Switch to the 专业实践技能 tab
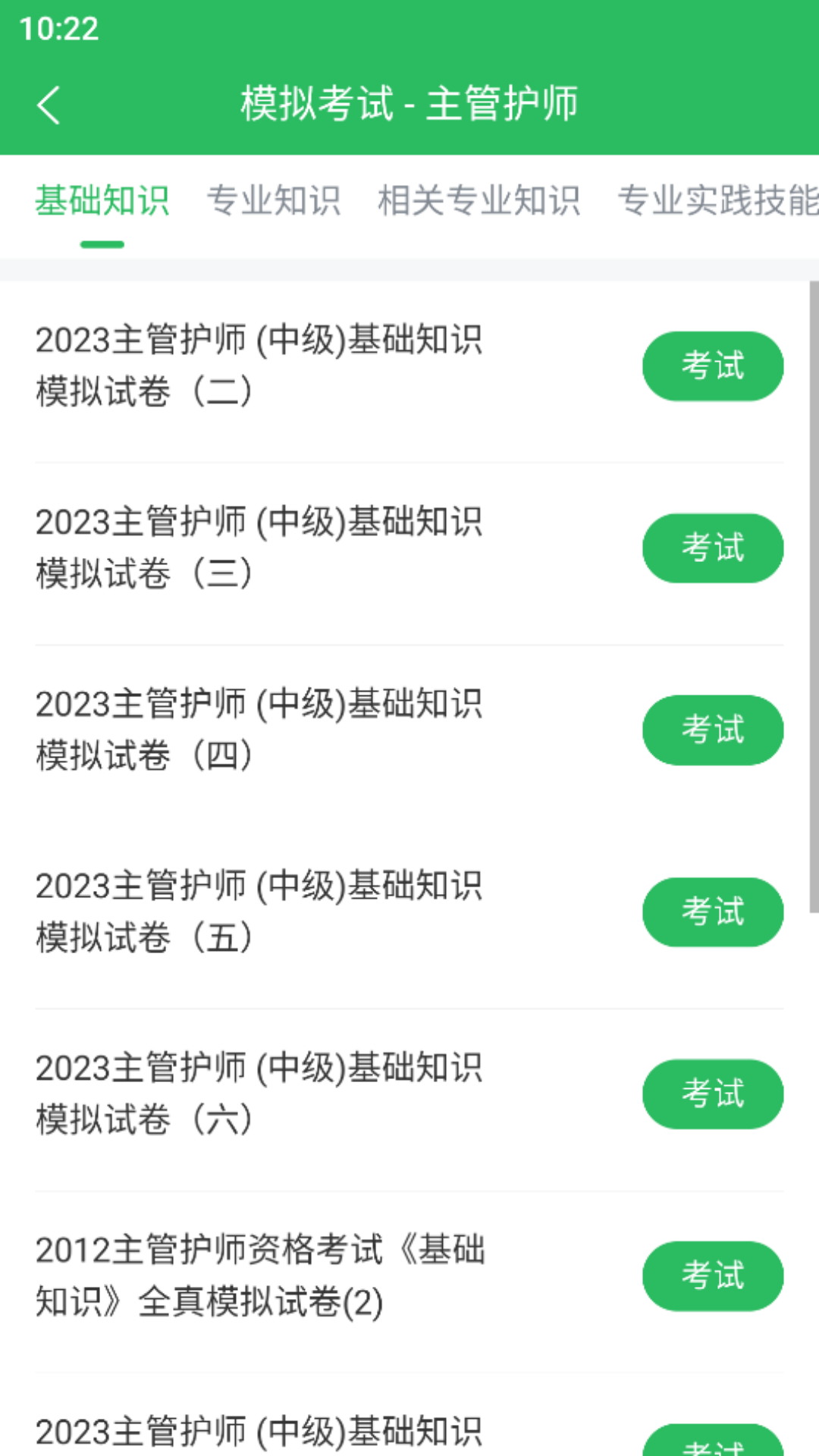 pyautogui.click(x=717, y=199)
